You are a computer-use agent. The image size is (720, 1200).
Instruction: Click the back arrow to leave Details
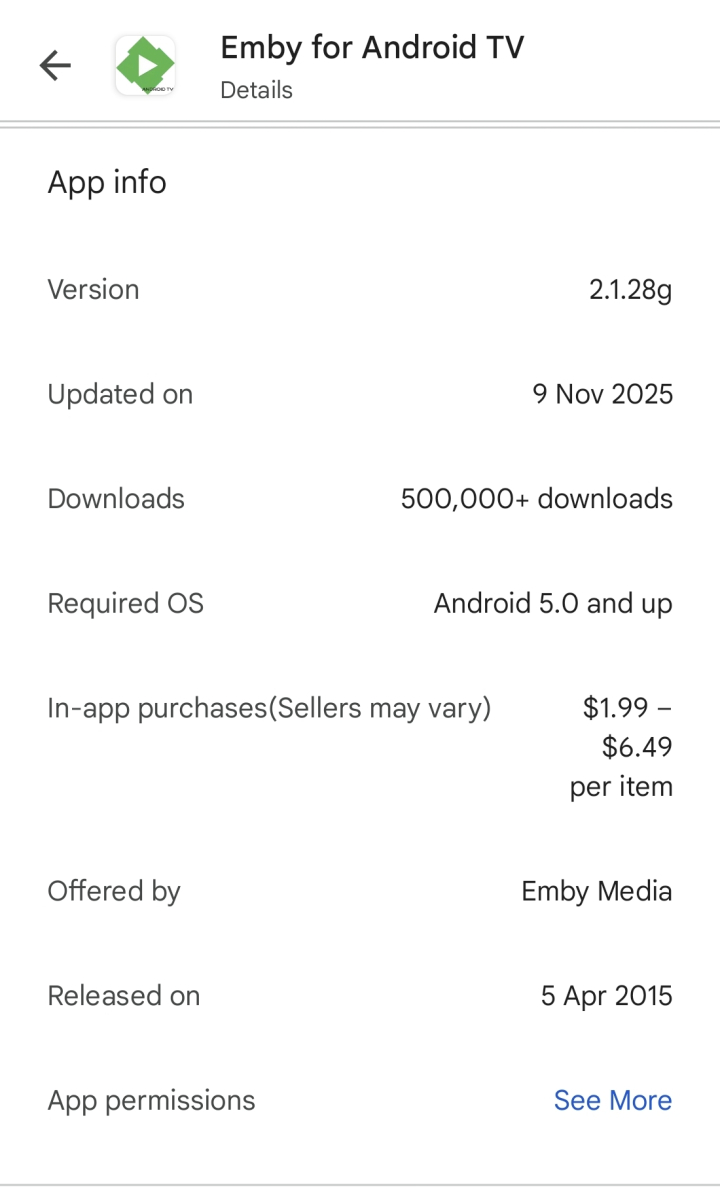coord(55,65)
